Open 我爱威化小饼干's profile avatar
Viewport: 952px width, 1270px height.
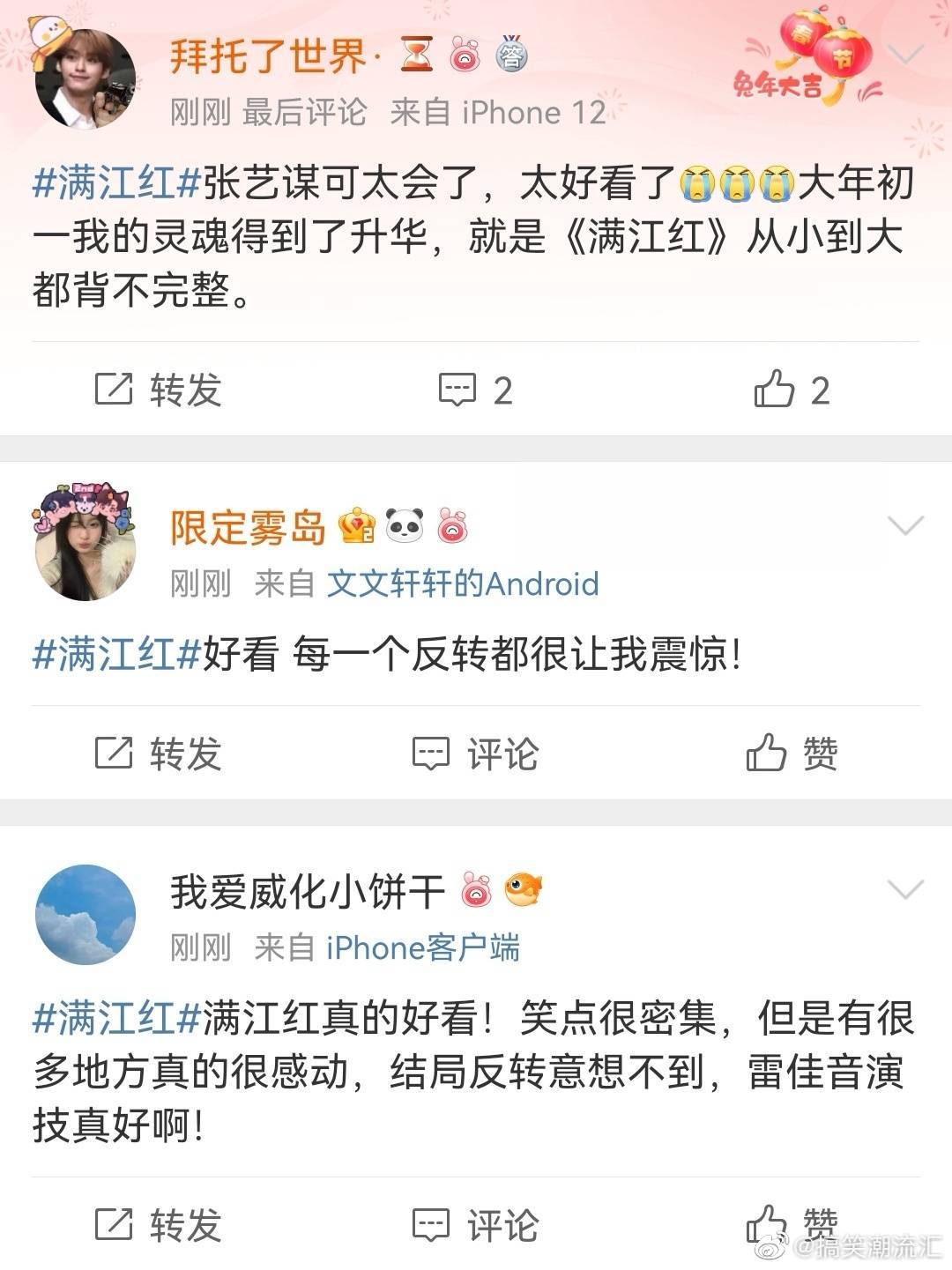(x=85, y=914)
